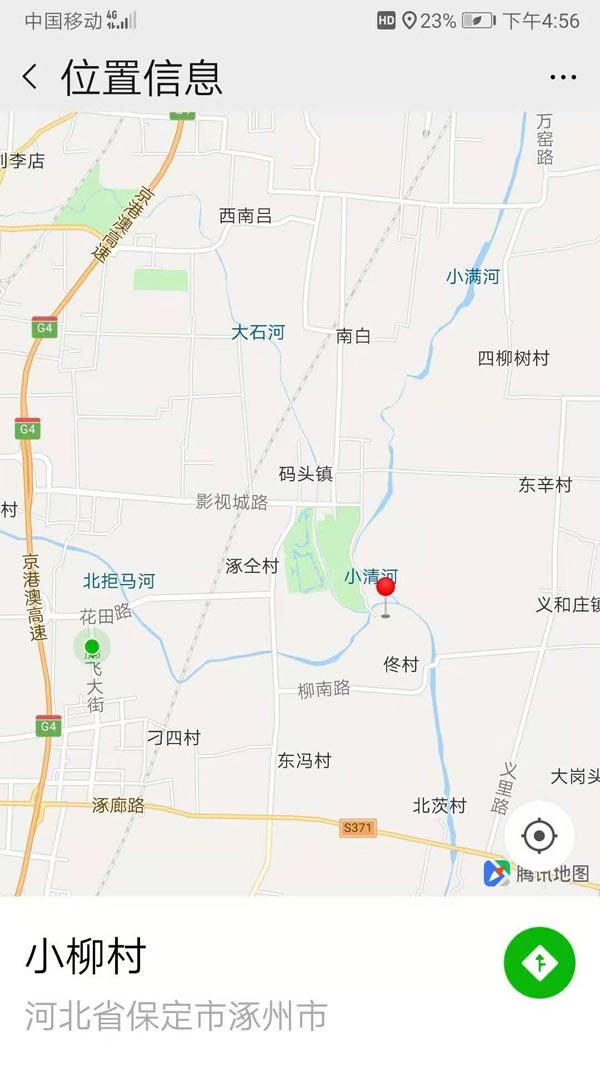Image resolution: width=600 pixels, height=1067 pixels.
Task: Open the three-dot overflow menu
Action: click(563, 77)
